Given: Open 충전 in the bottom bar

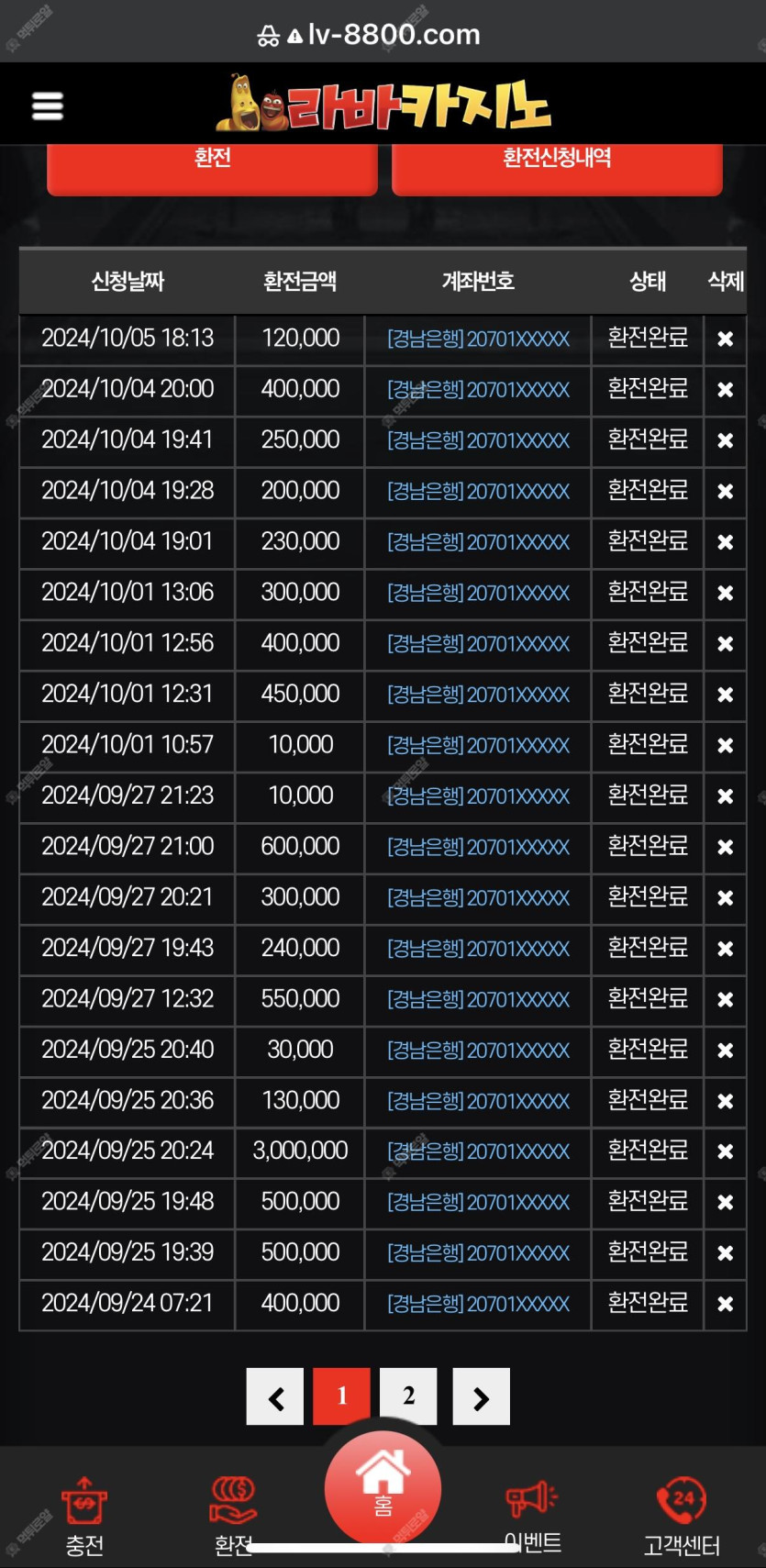Looking at the screenshot, I should tap(84, 1517).
